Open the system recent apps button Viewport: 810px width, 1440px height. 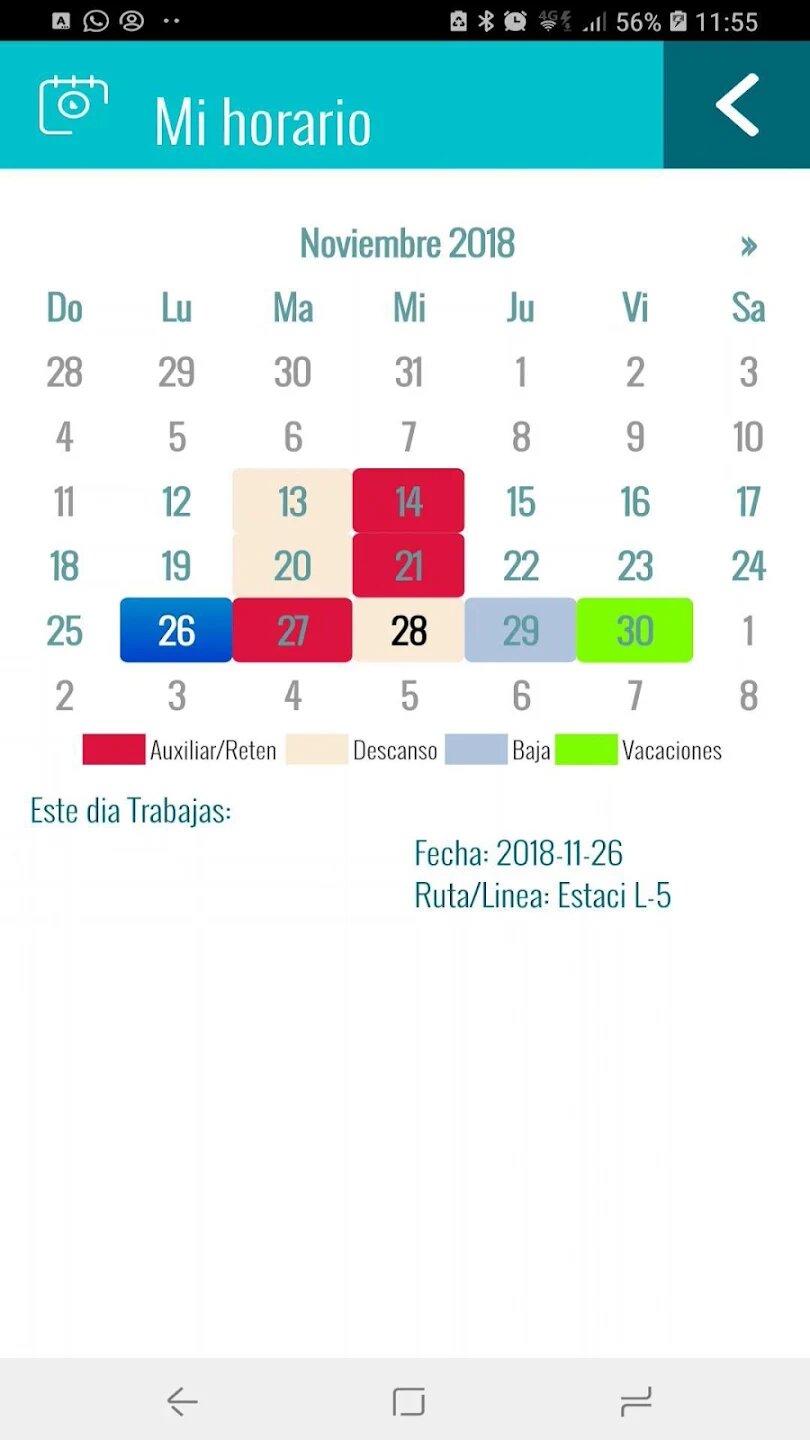[x=635, y=1401]
